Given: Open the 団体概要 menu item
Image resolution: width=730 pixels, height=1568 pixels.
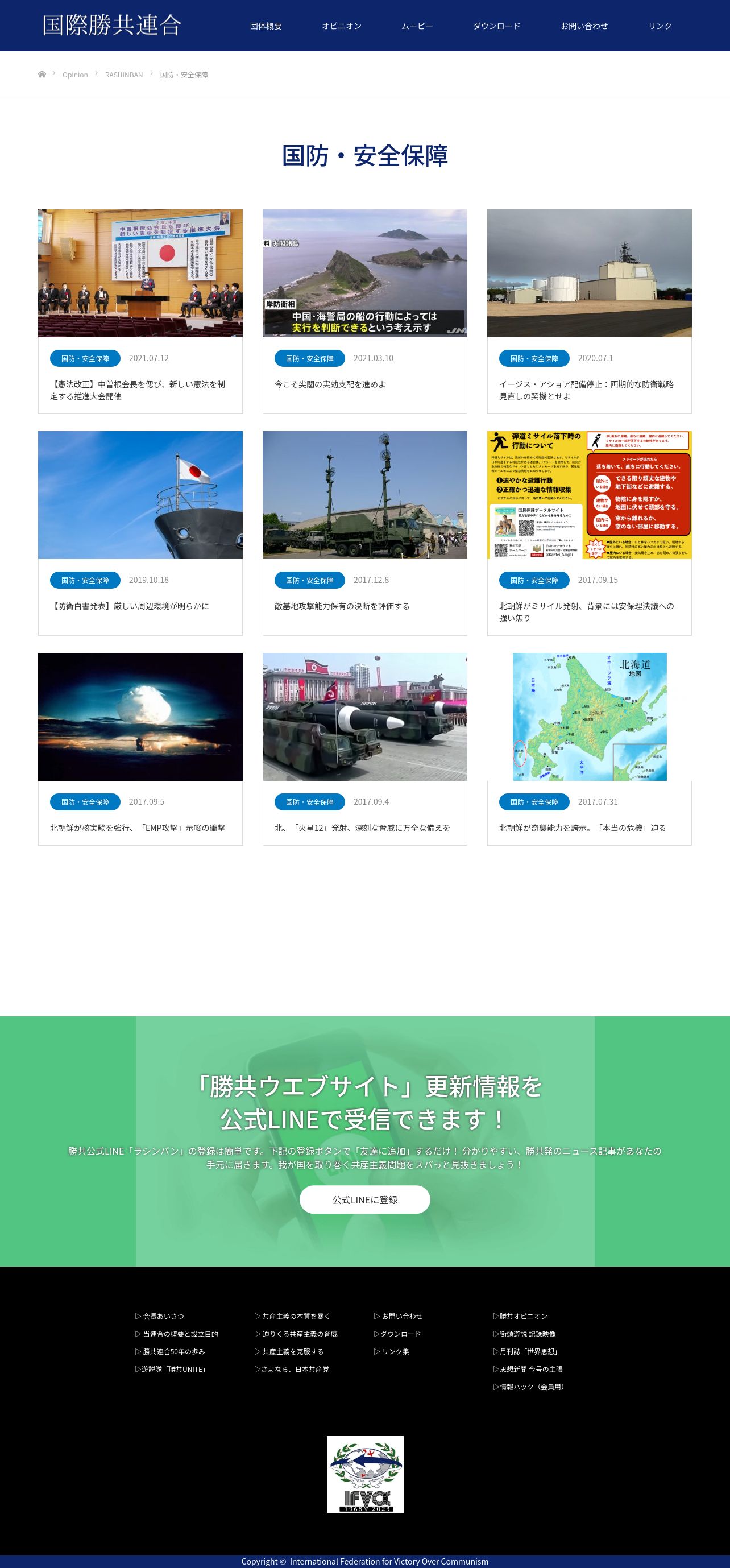Looking at the screenshot, I should (266, 26).
